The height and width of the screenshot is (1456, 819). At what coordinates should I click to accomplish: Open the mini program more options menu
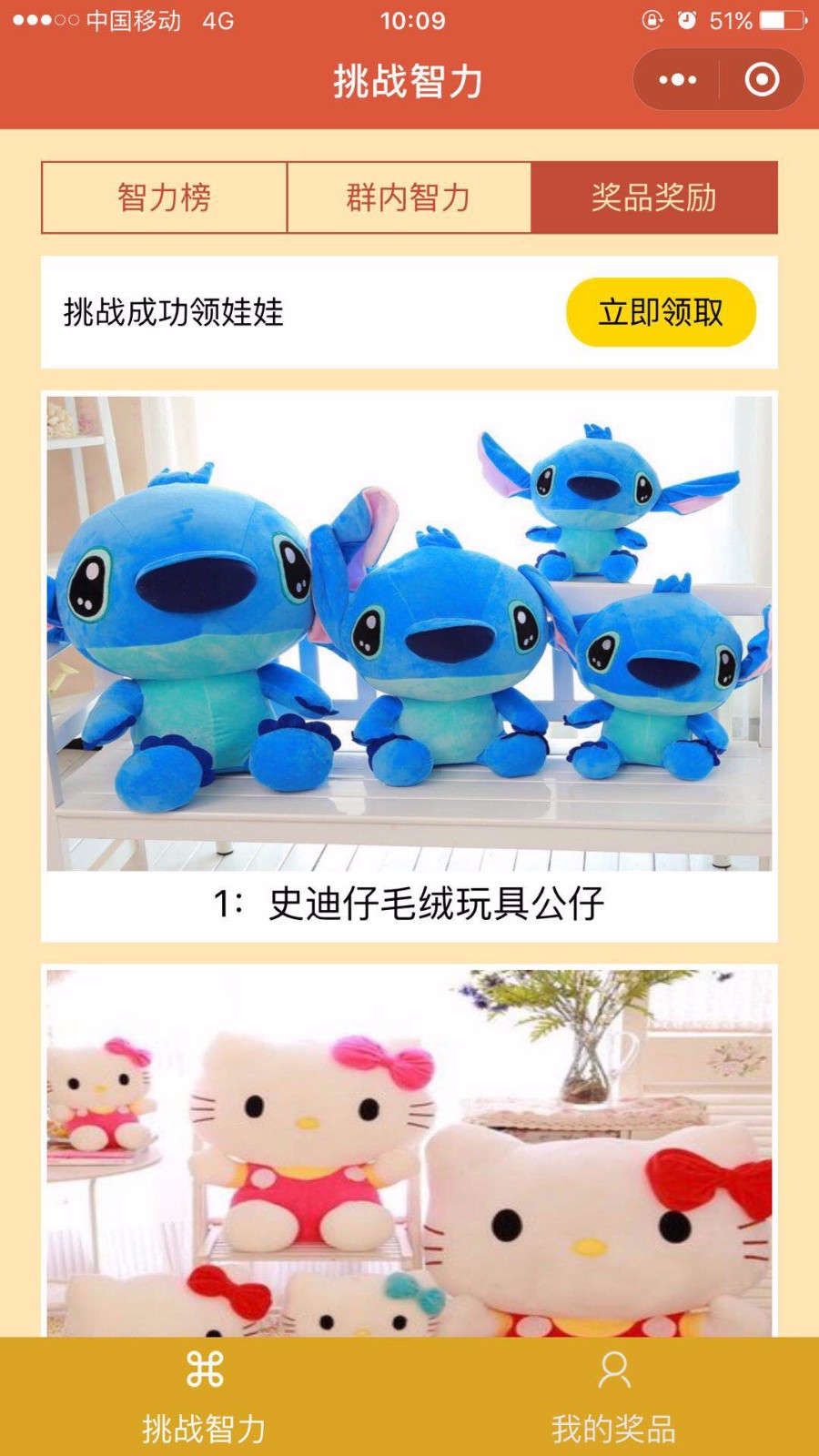[677, 80]
